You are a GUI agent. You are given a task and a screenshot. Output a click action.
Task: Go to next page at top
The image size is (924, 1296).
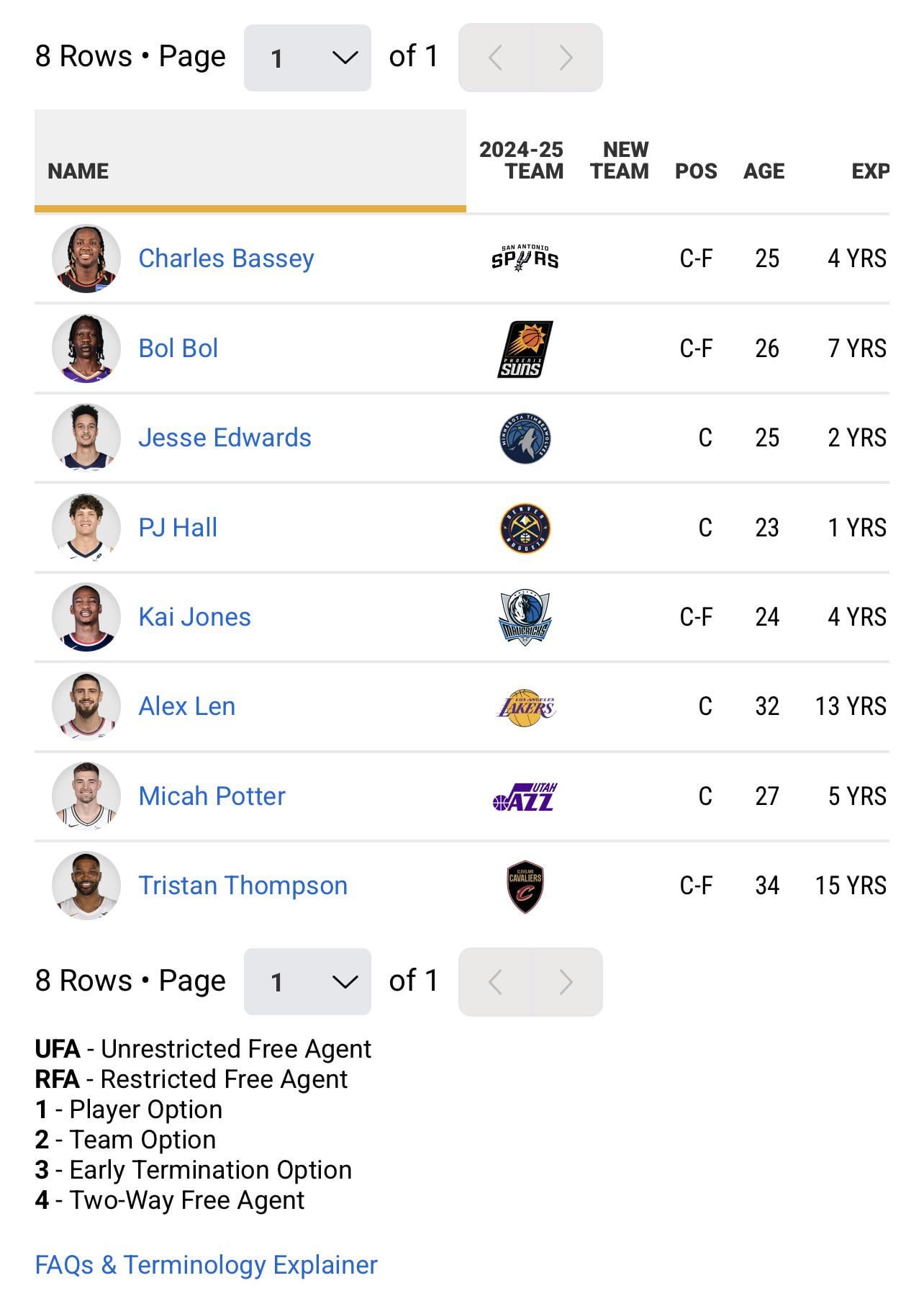[566, 58]
